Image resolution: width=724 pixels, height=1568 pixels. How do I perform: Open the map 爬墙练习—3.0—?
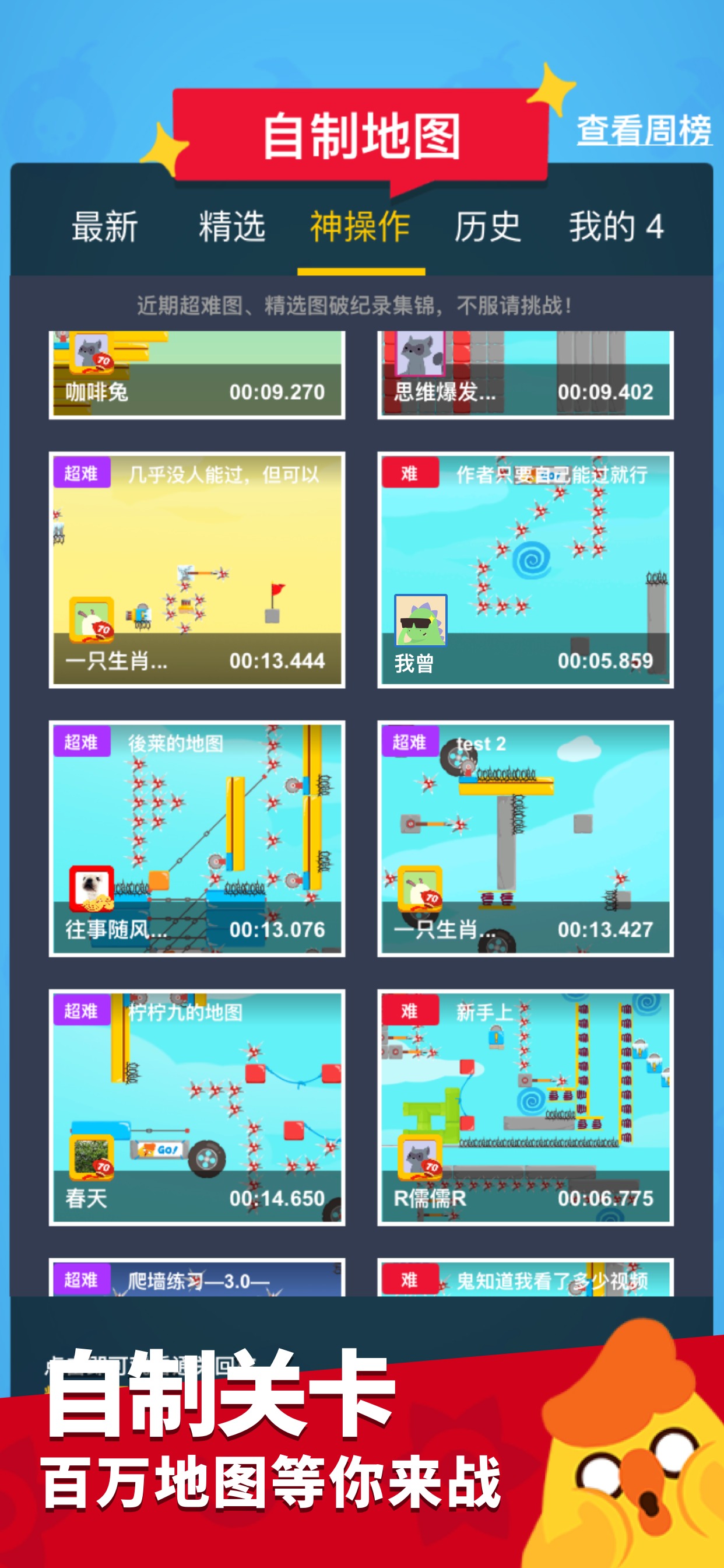(196, 1277)
